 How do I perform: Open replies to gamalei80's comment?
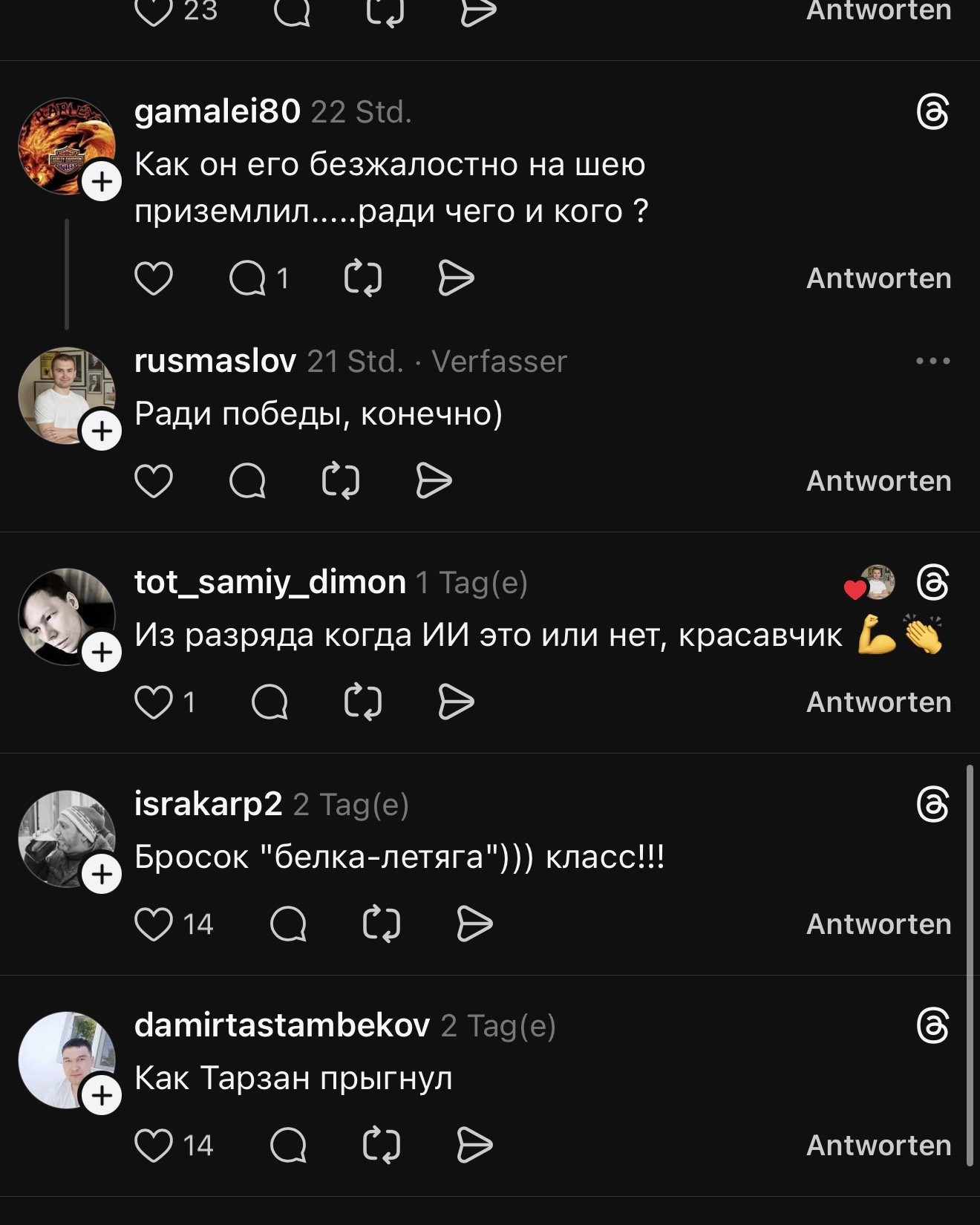click(x=248, y=278)
